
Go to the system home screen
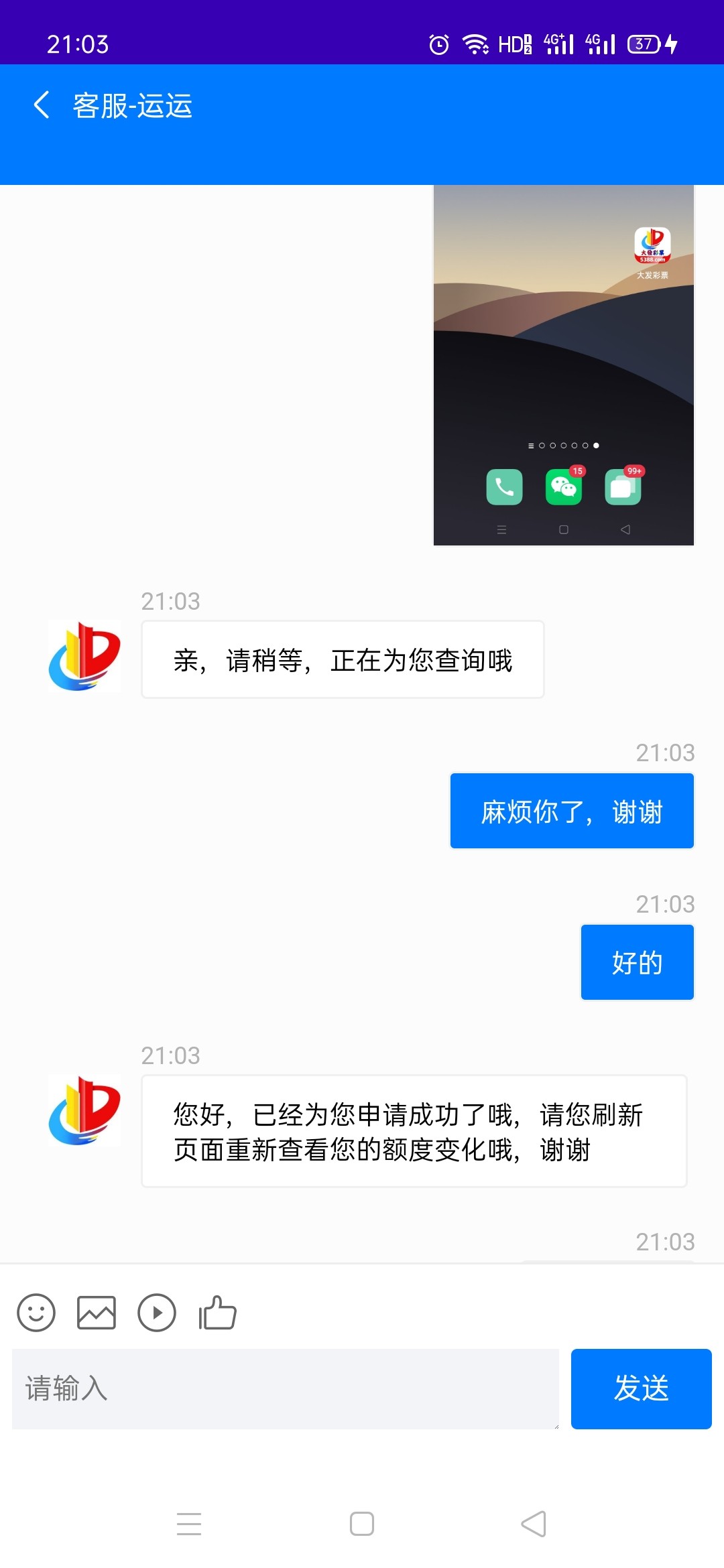pos(362,1524)
